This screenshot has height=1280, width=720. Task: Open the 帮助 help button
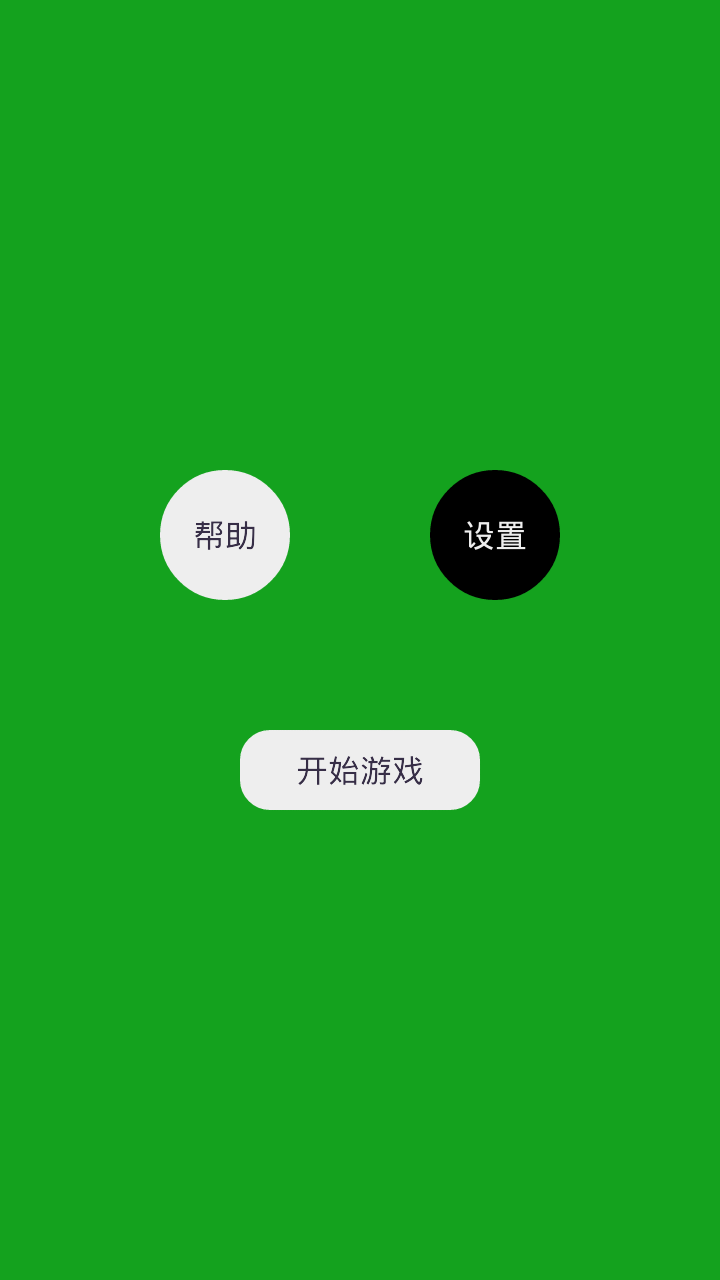tap(225, 535)
